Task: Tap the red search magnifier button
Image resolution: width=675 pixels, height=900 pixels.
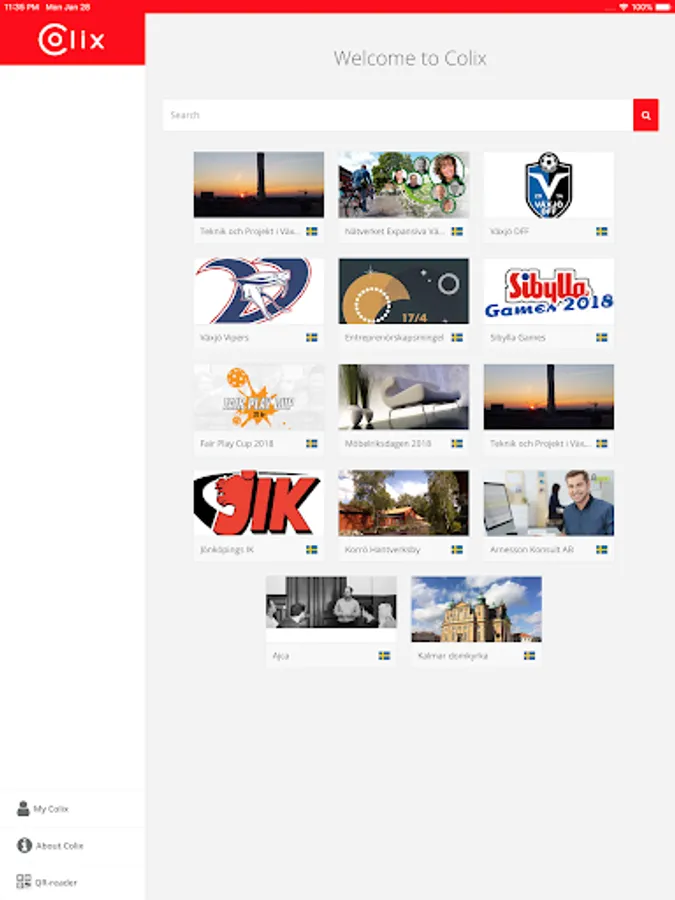Action: point(646,115)
